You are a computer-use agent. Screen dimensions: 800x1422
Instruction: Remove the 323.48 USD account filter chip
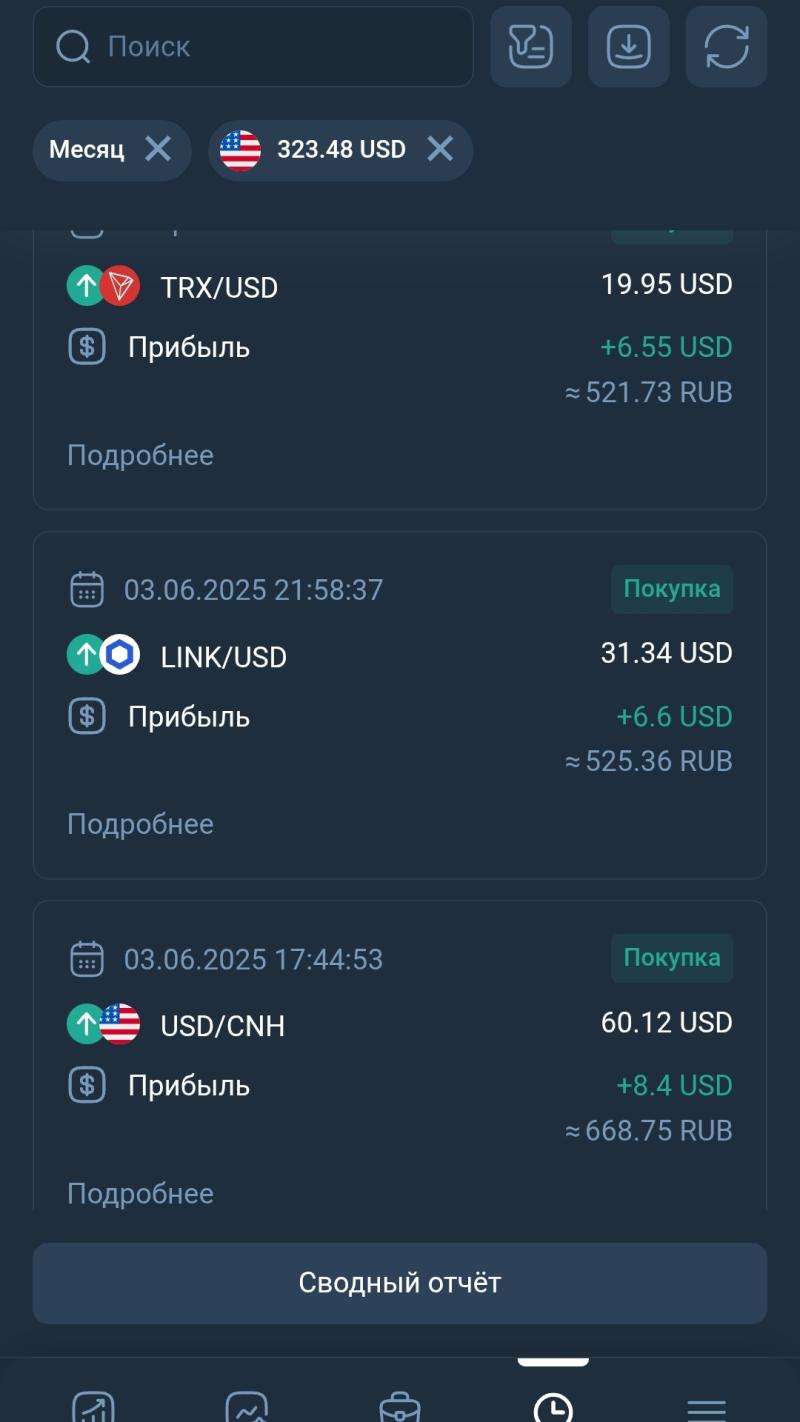click(440, 150)
